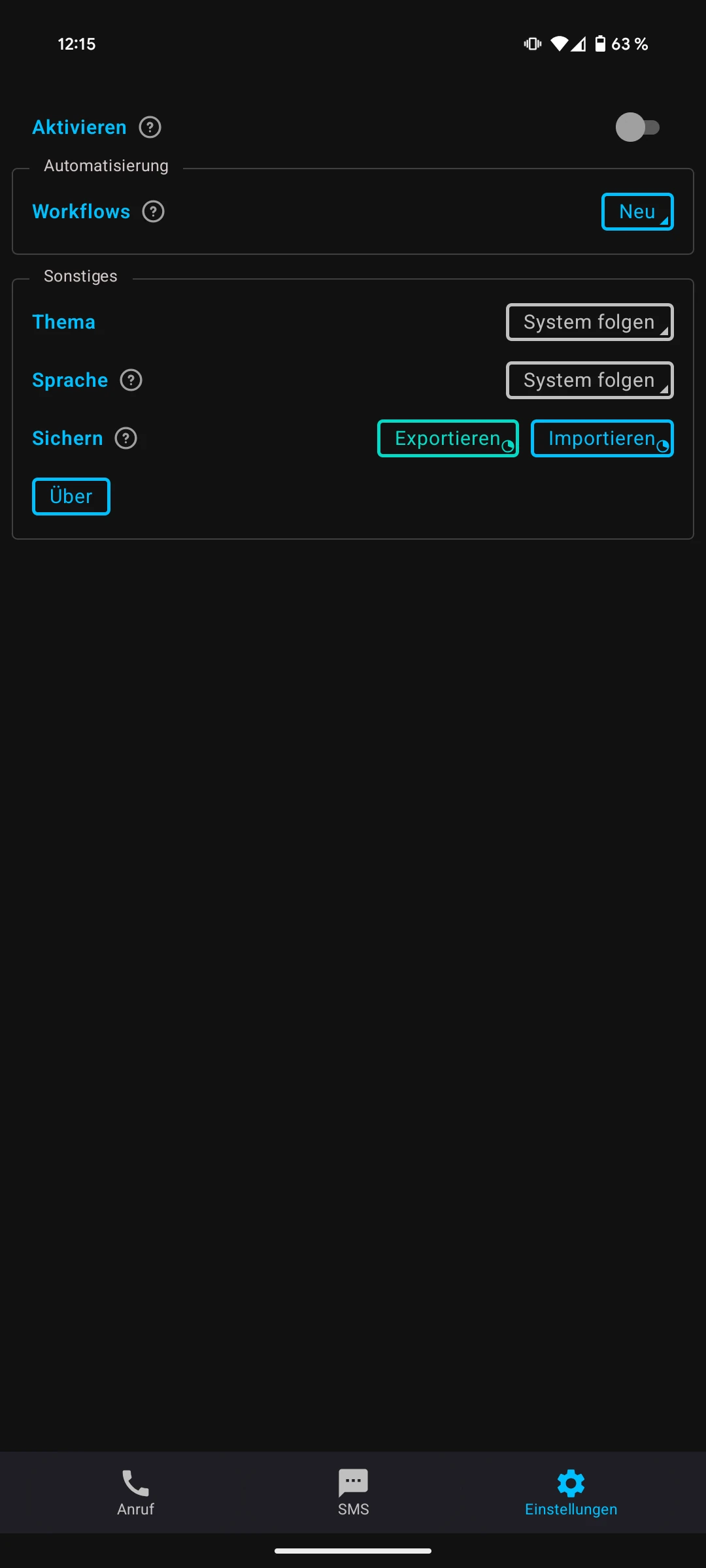
Task: Tap the Neu workflow button
Action: click(637, 212)
